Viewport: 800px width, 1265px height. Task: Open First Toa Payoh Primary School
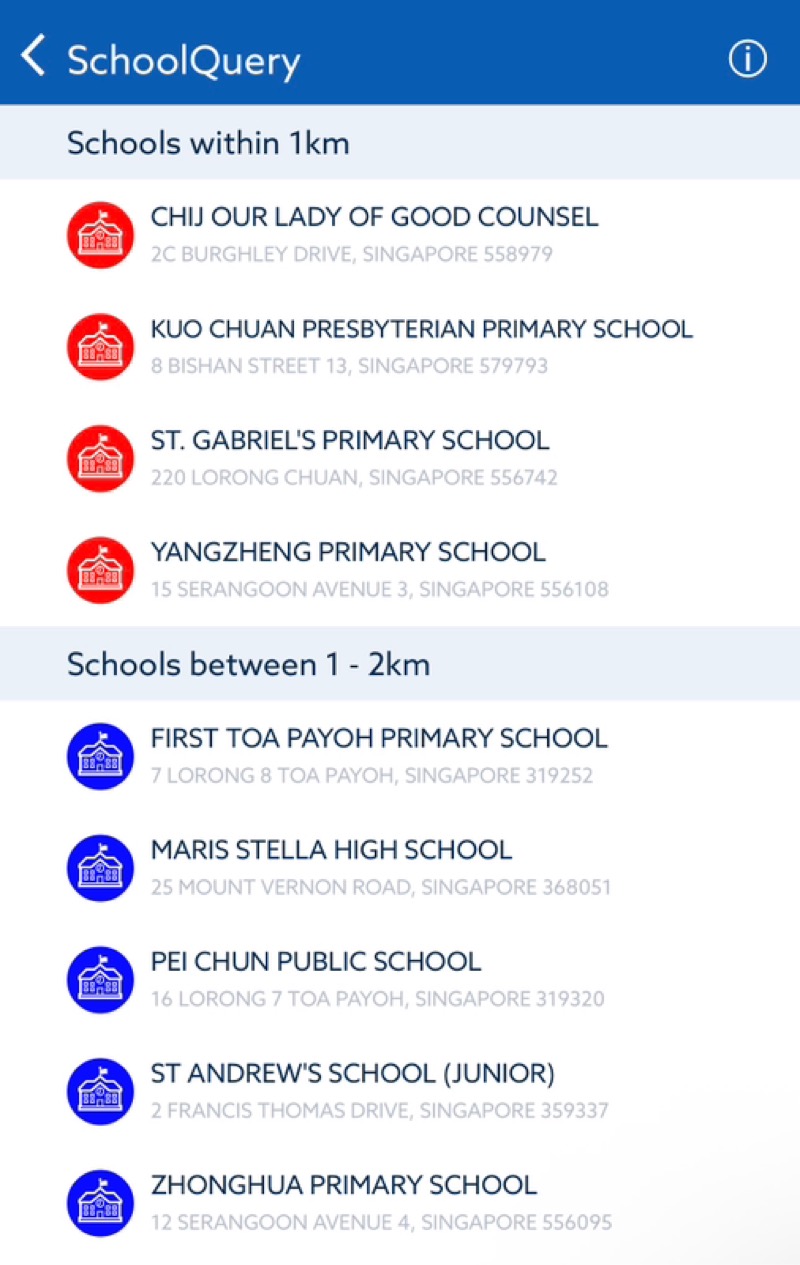(378, 756)
